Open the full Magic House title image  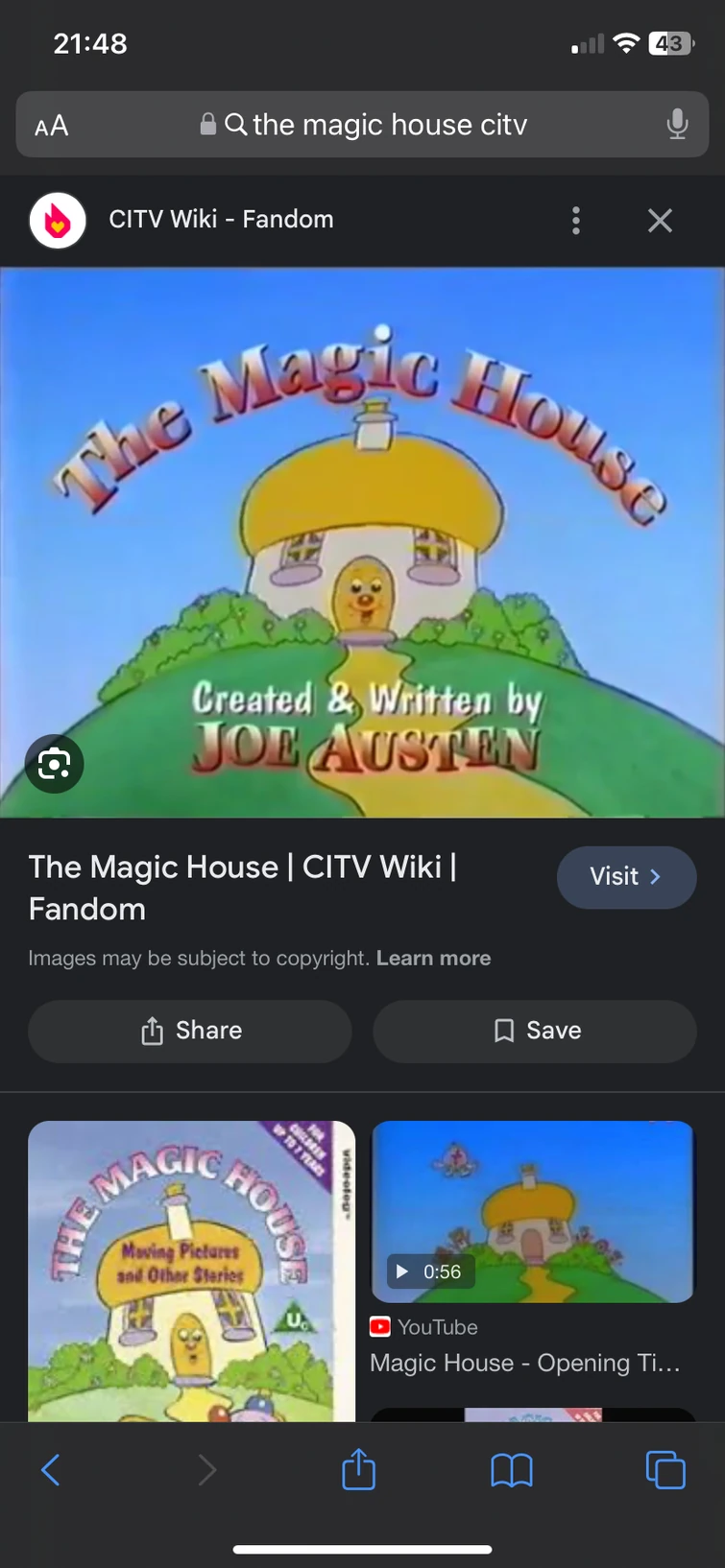click(x=362, y=542)
